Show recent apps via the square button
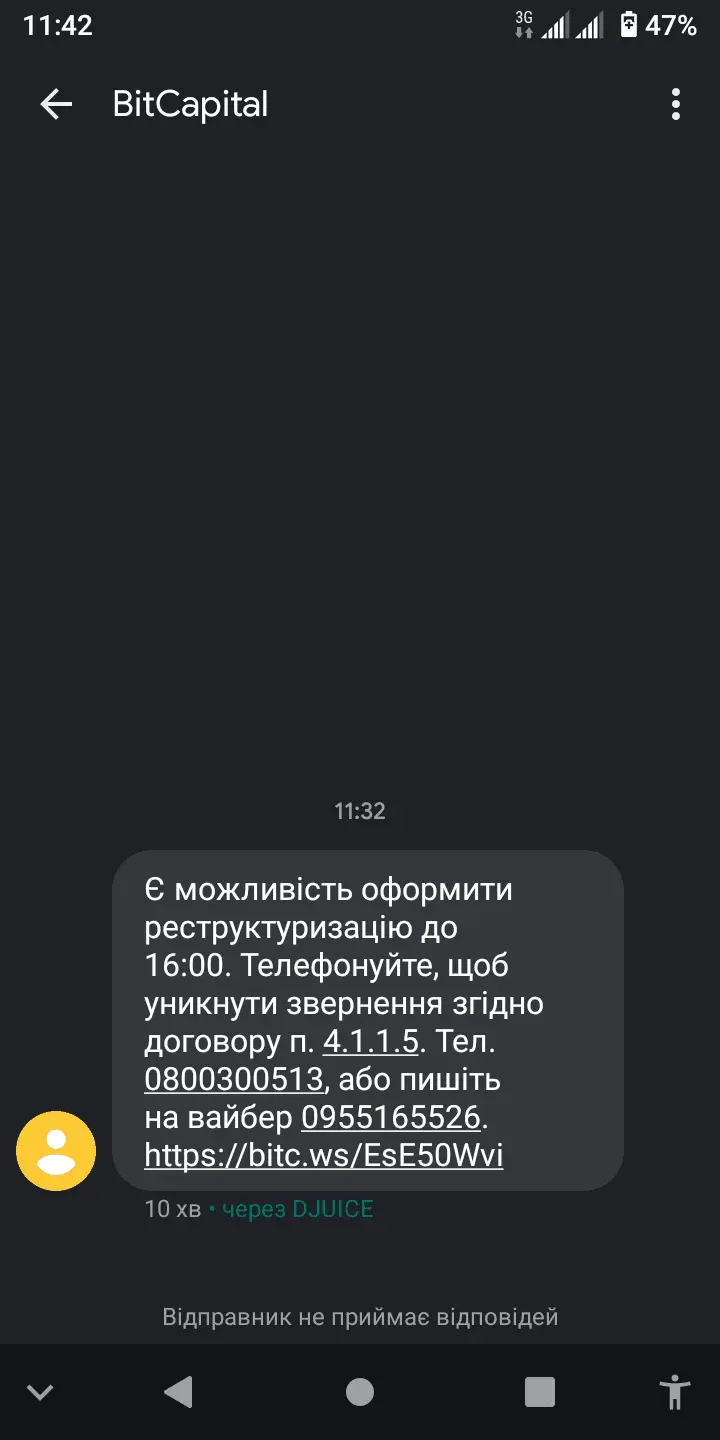 [x=540, y=1392]
